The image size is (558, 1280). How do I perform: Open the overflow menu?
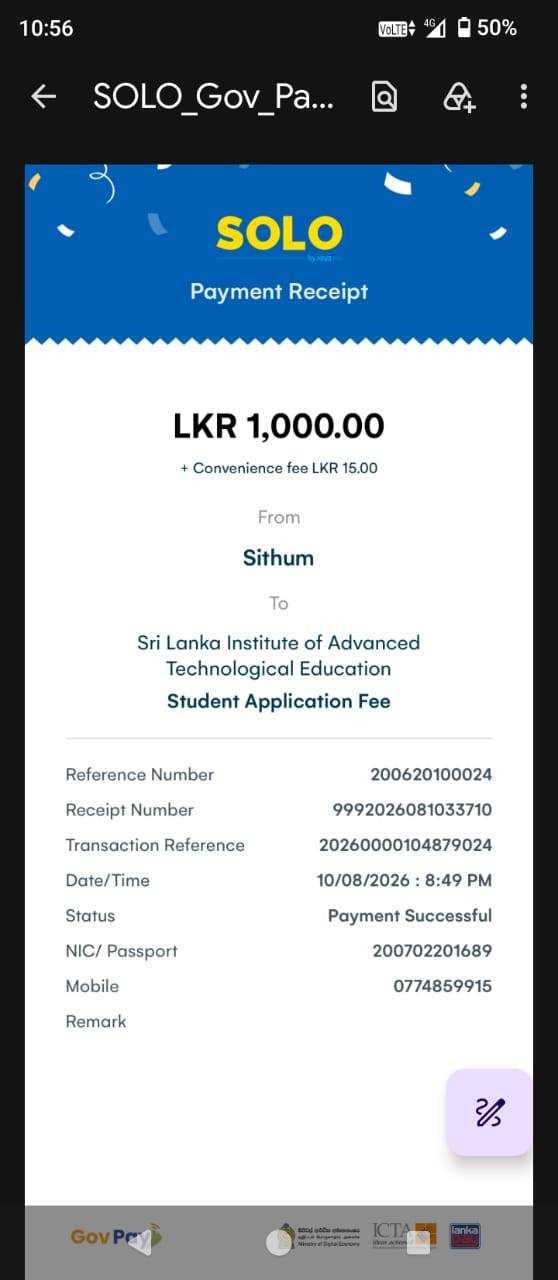pyautogui.click(x=524, y=96)
